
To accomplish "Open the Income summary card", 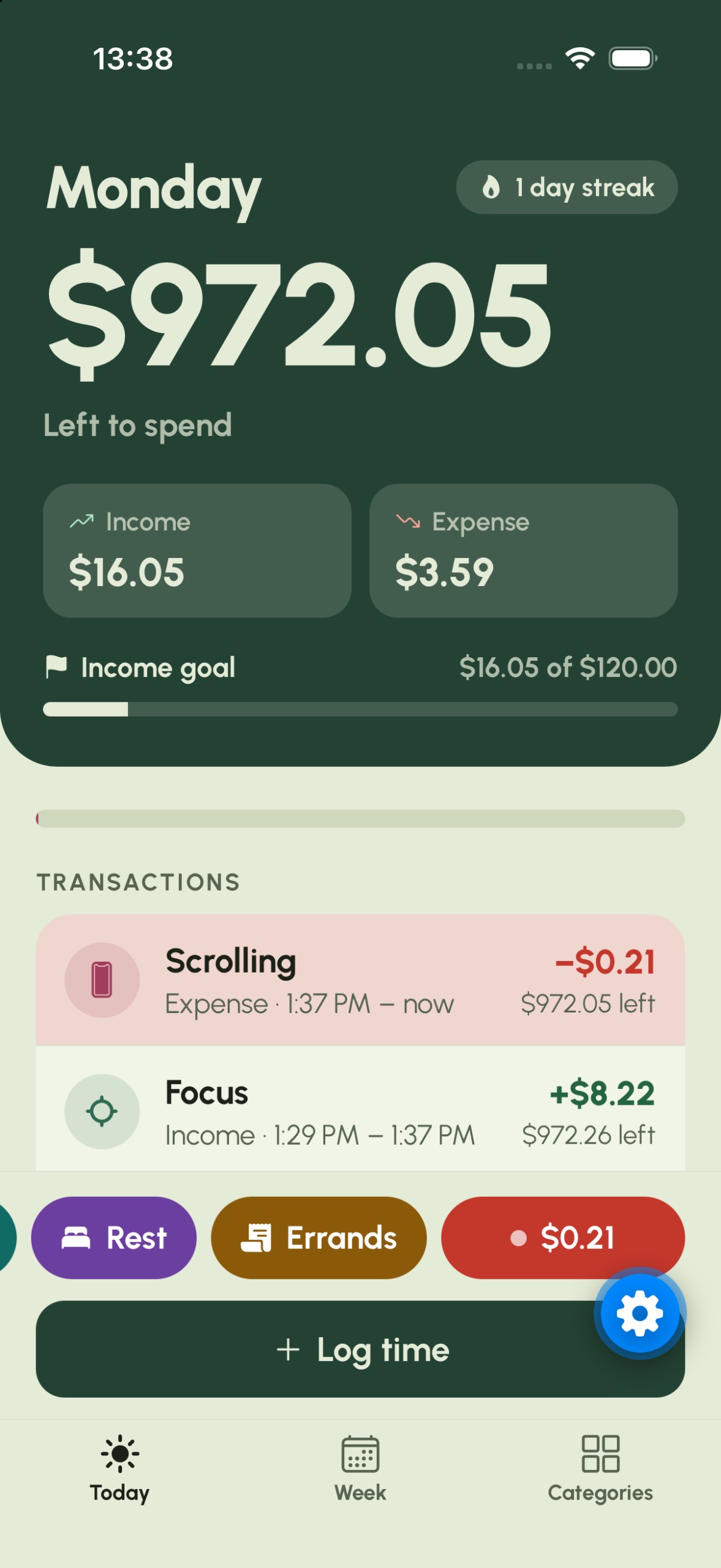I will coord(197,551).
